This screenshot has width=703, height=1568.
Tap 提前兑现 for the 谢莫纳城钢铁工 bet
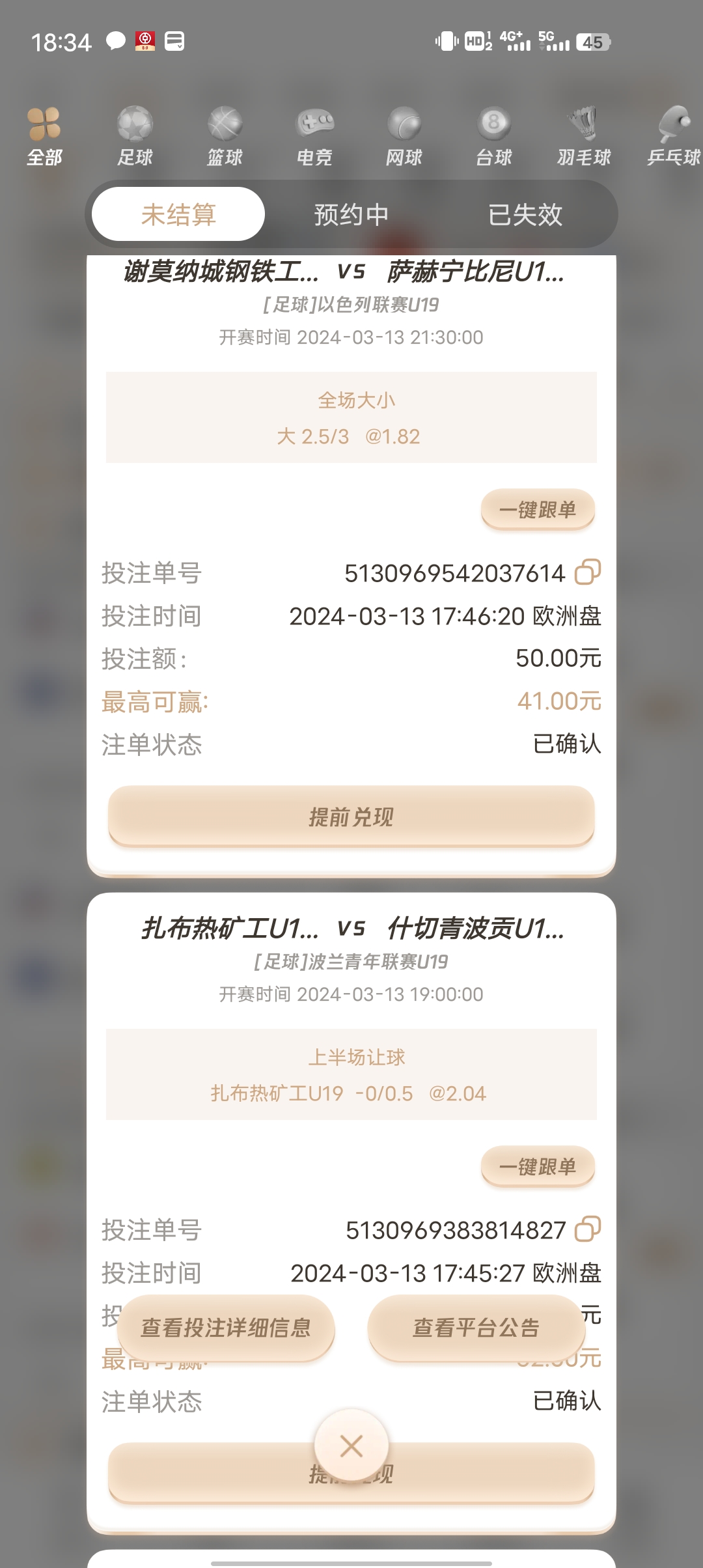[x=351, y=817]
